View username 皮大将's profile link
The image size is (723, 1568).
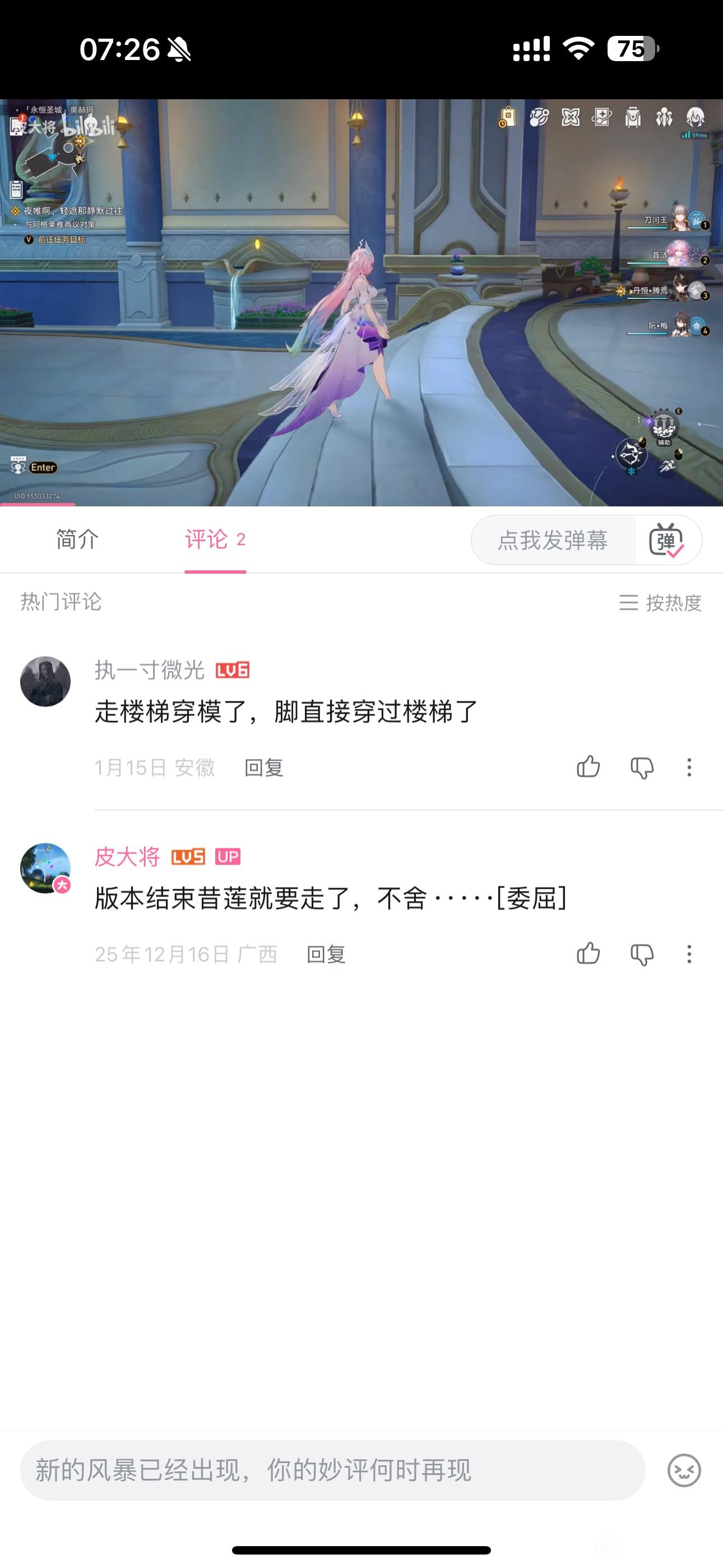pyautogui.click(x=127, y=856)
